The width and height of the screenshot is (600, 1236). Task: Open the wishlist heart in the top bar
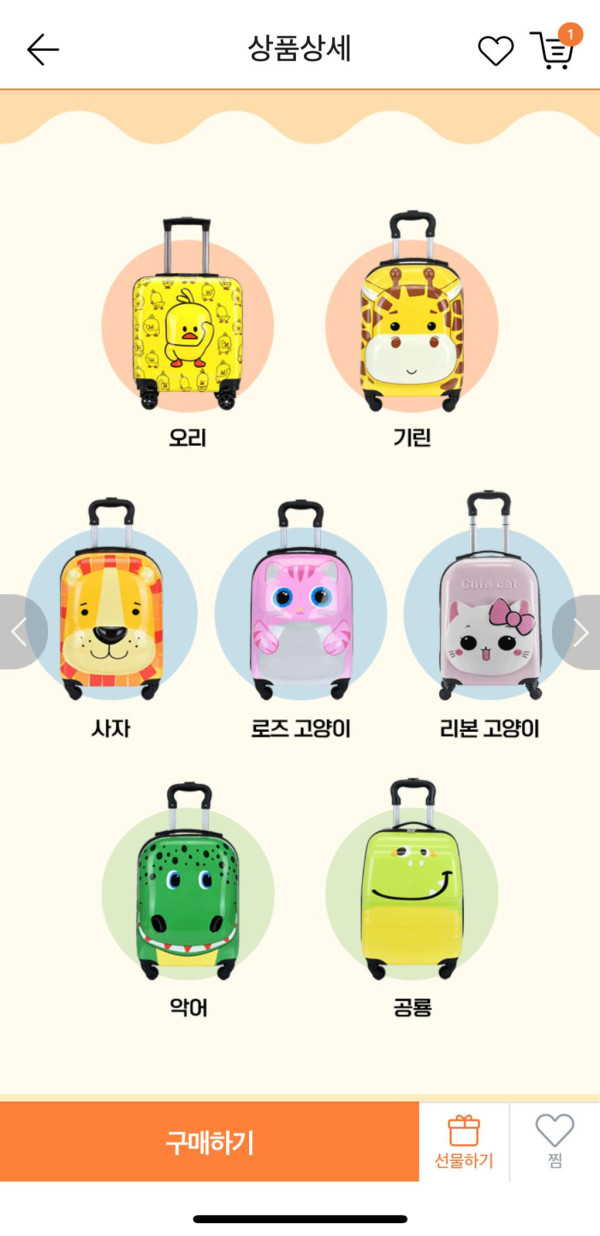495,50
